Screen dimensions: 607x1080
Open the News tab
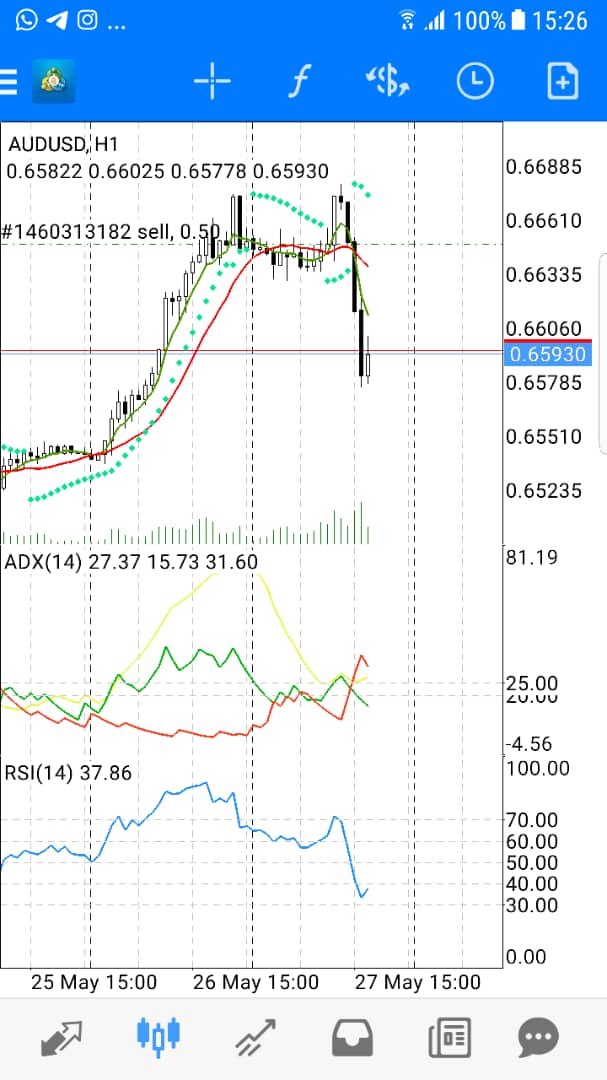coord(449,1037)
